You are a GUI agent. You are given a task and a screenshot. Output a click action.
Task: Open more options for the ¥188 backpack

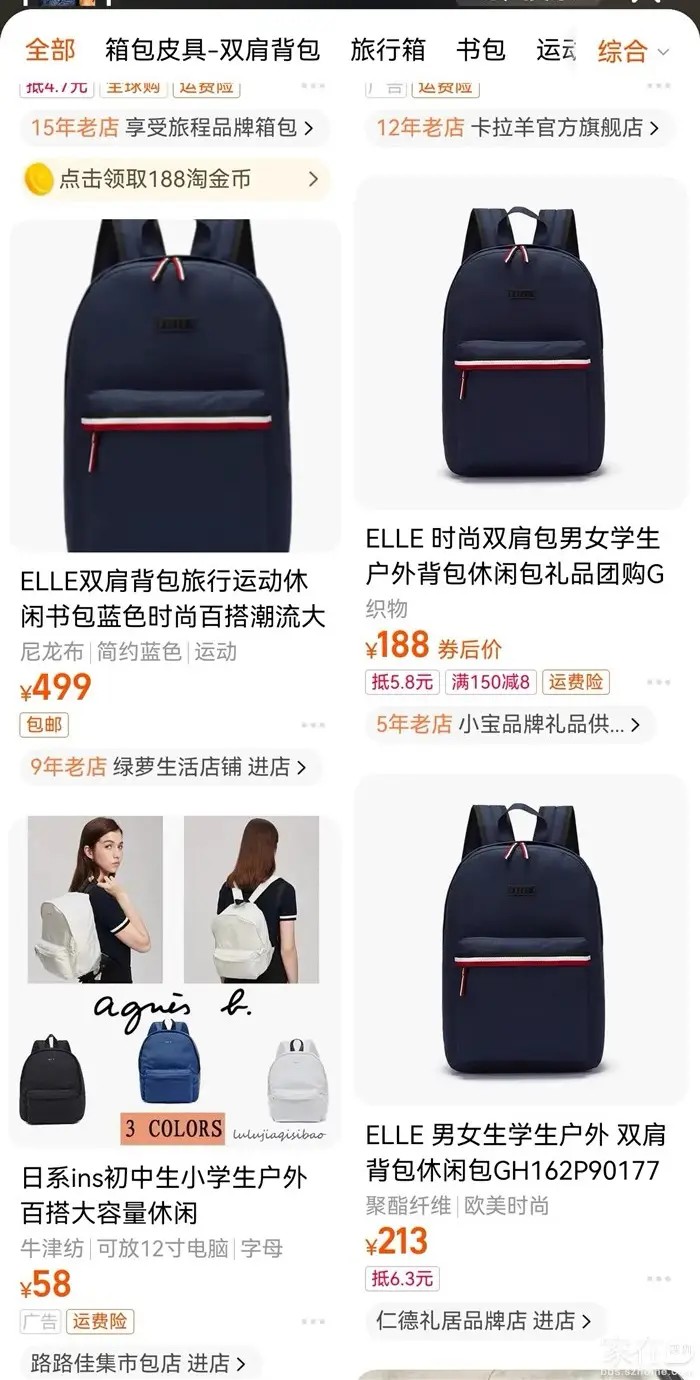pyautogui.click(x=658, y=682)
